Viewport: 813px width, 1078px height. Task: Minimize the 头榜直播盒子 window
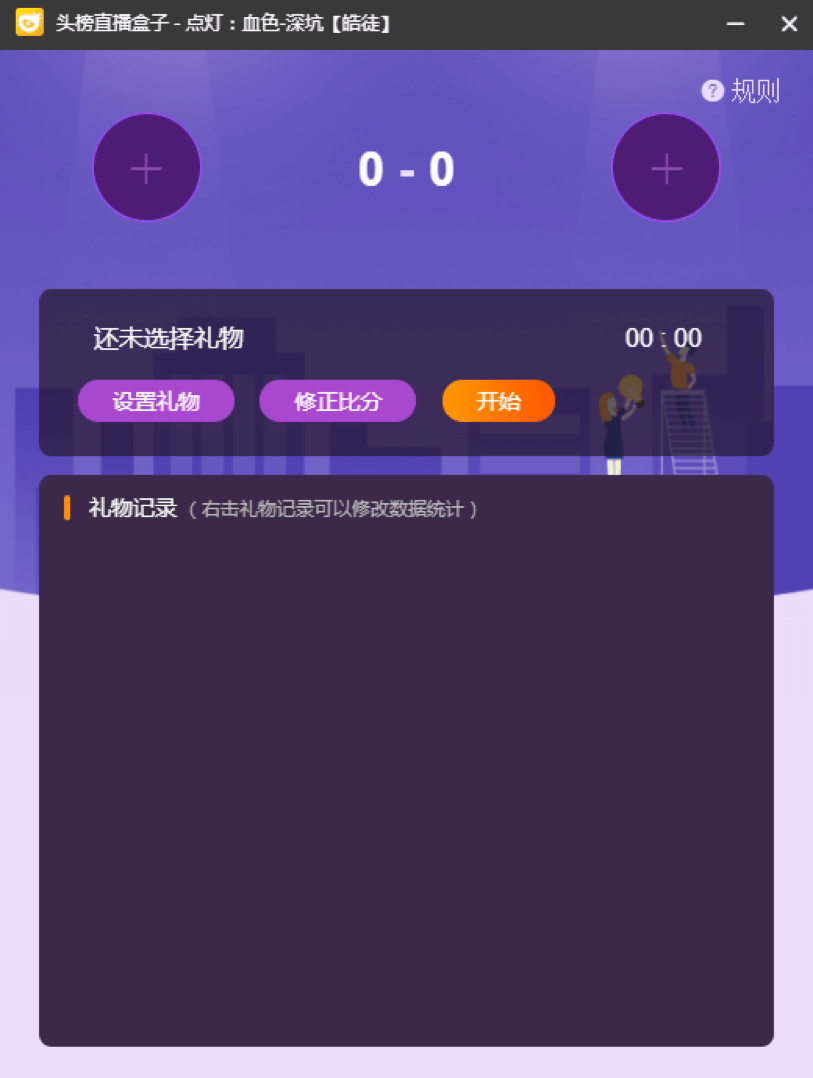pyautogui.click(x=735, y=24)
